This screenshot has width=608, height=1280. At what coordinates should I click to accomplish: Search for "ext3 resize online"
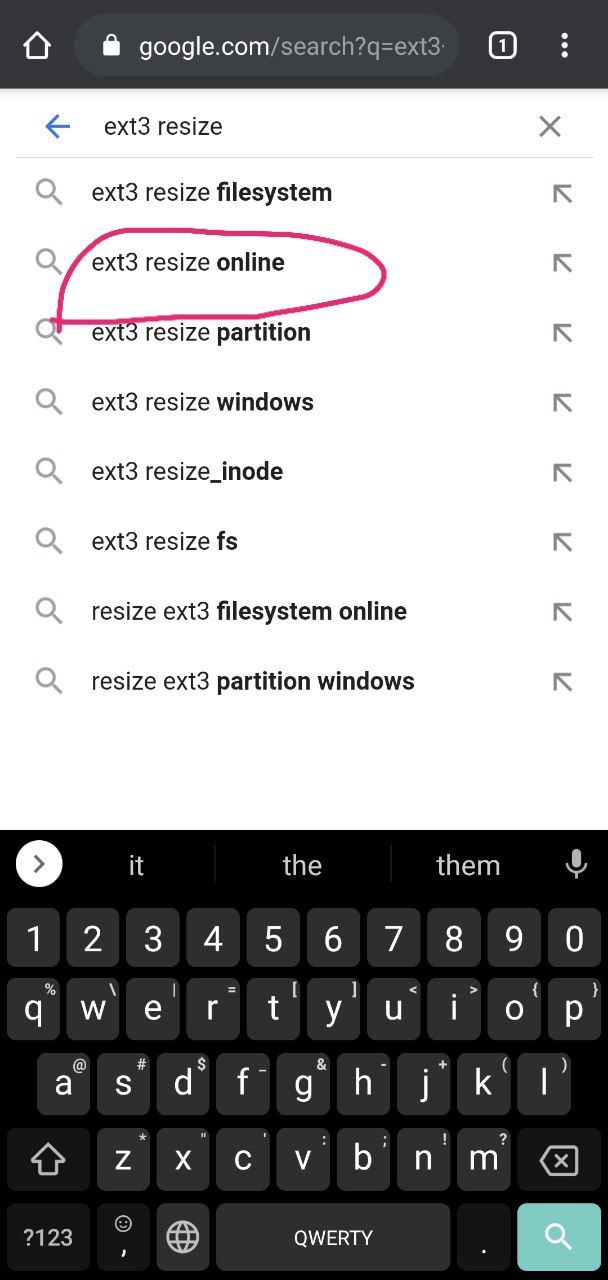coord(188,262)
